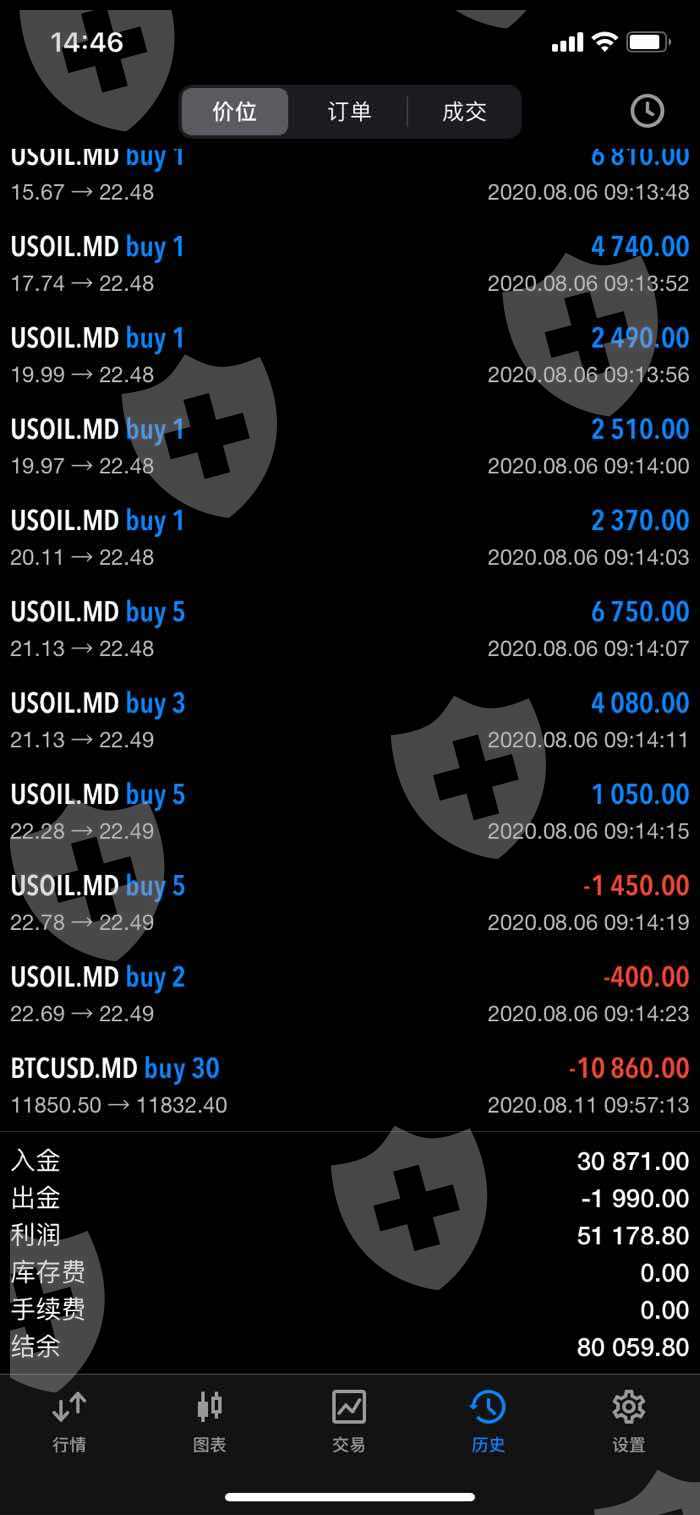Image resolution: width=700 pixels, height=1515 pixels.
Task: Open the 设置 tab
Action: (629, 1421)
